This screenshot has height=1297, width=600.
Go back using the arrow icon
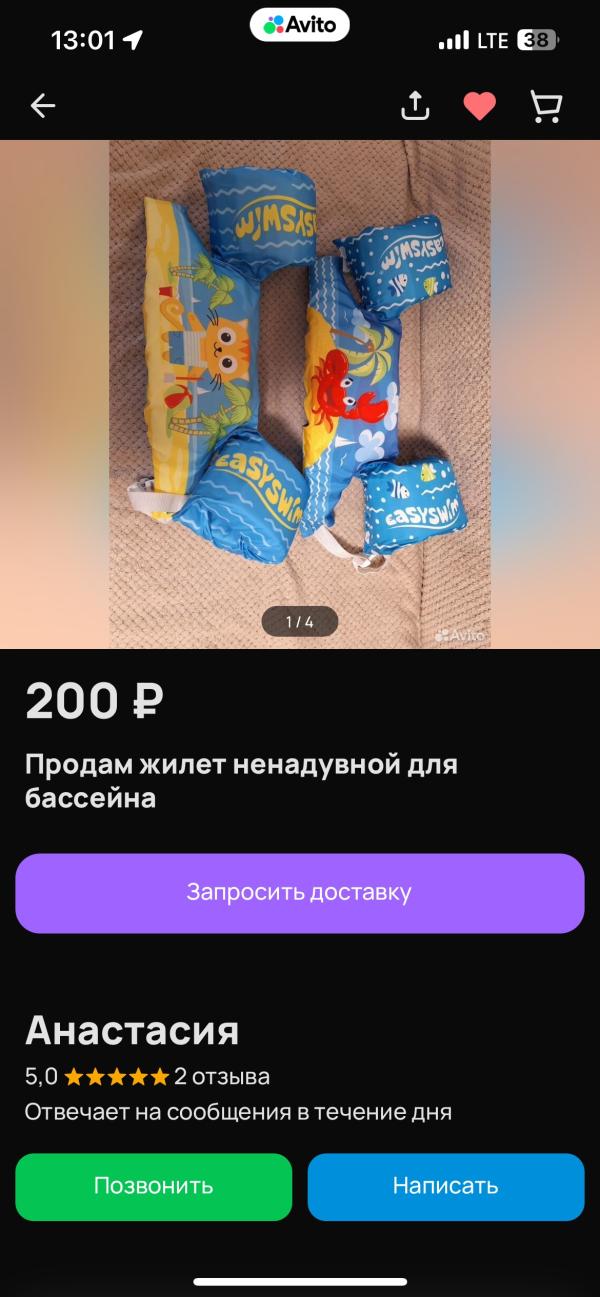[43, 106]
